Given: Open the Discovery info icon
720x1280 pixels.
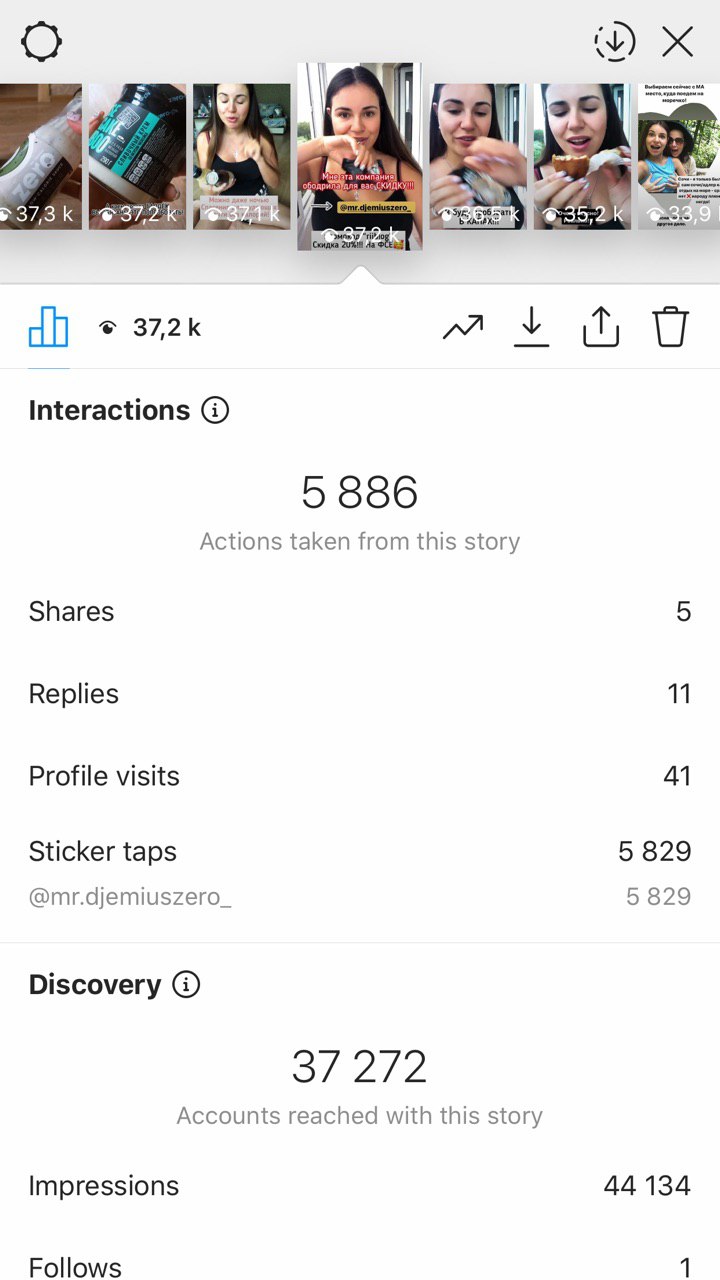Looking at the screenshot, I should (186, 984).
